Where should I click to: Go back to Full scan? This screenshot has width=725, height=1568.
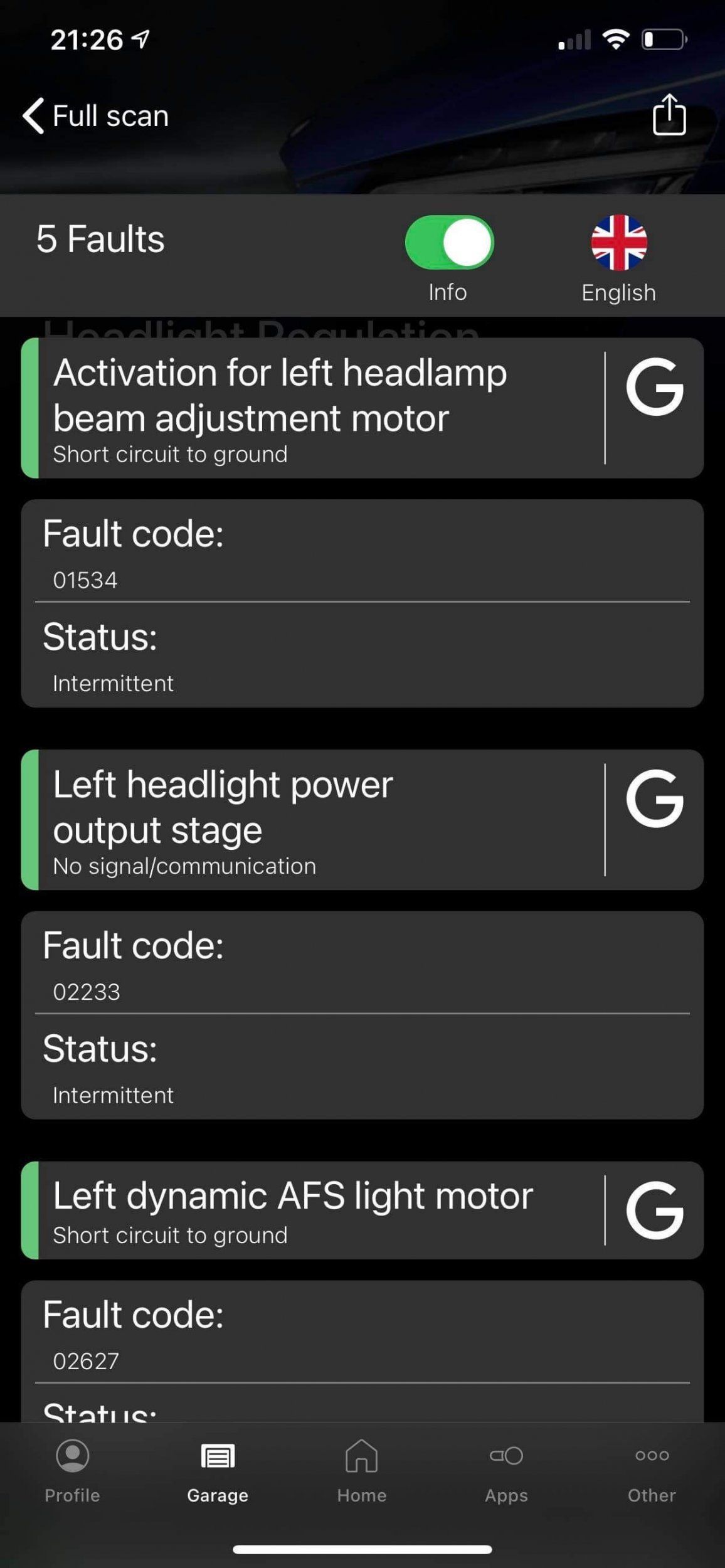click(95, 116)
